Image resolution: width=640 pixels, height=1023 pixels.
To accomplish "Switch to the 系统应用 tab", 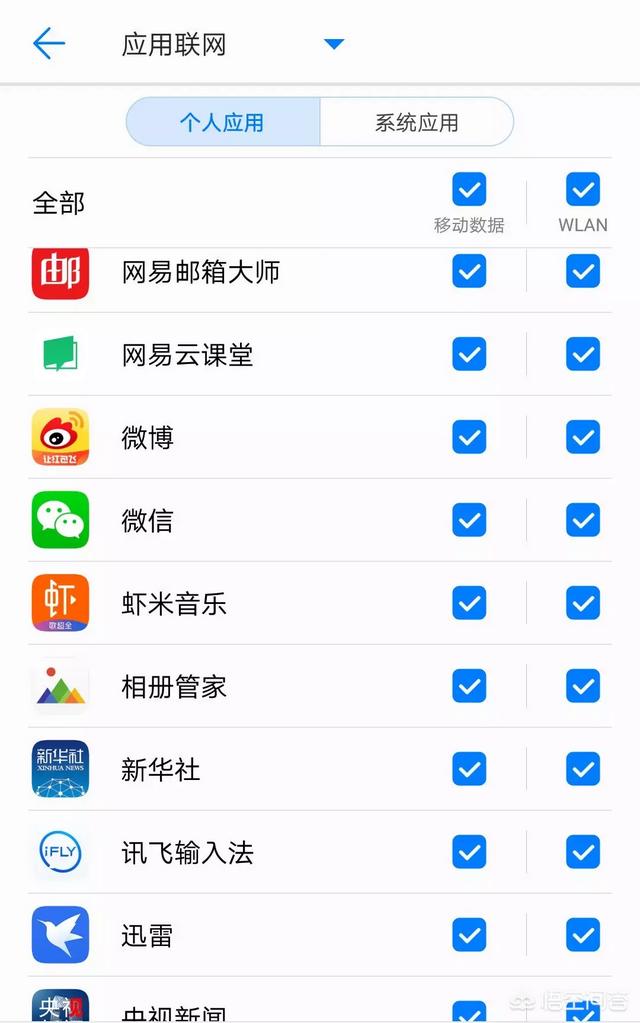I will click(x=416, y=123).
